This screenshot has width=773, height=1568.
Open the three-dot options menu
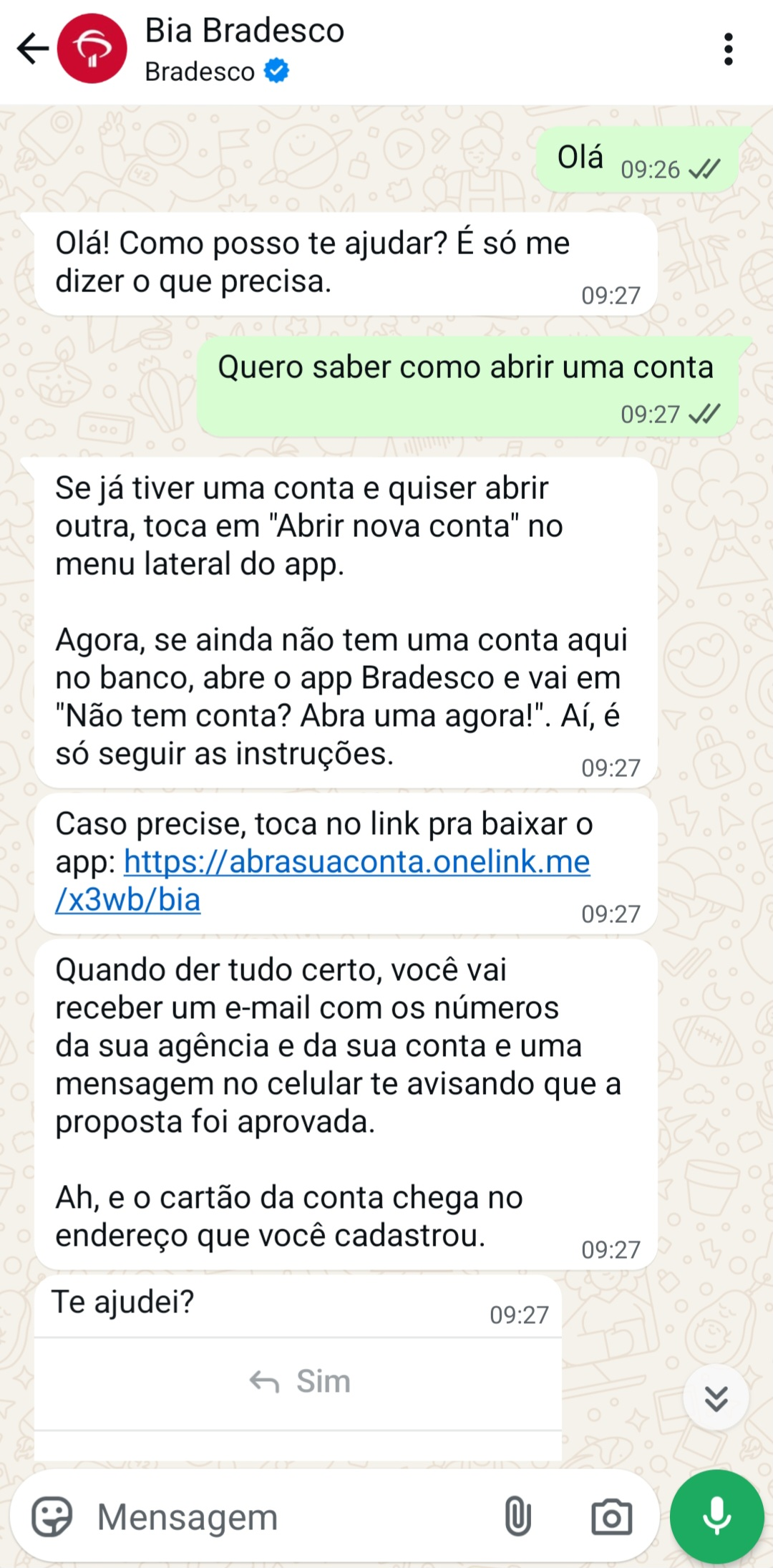click(x=730, y=49)
